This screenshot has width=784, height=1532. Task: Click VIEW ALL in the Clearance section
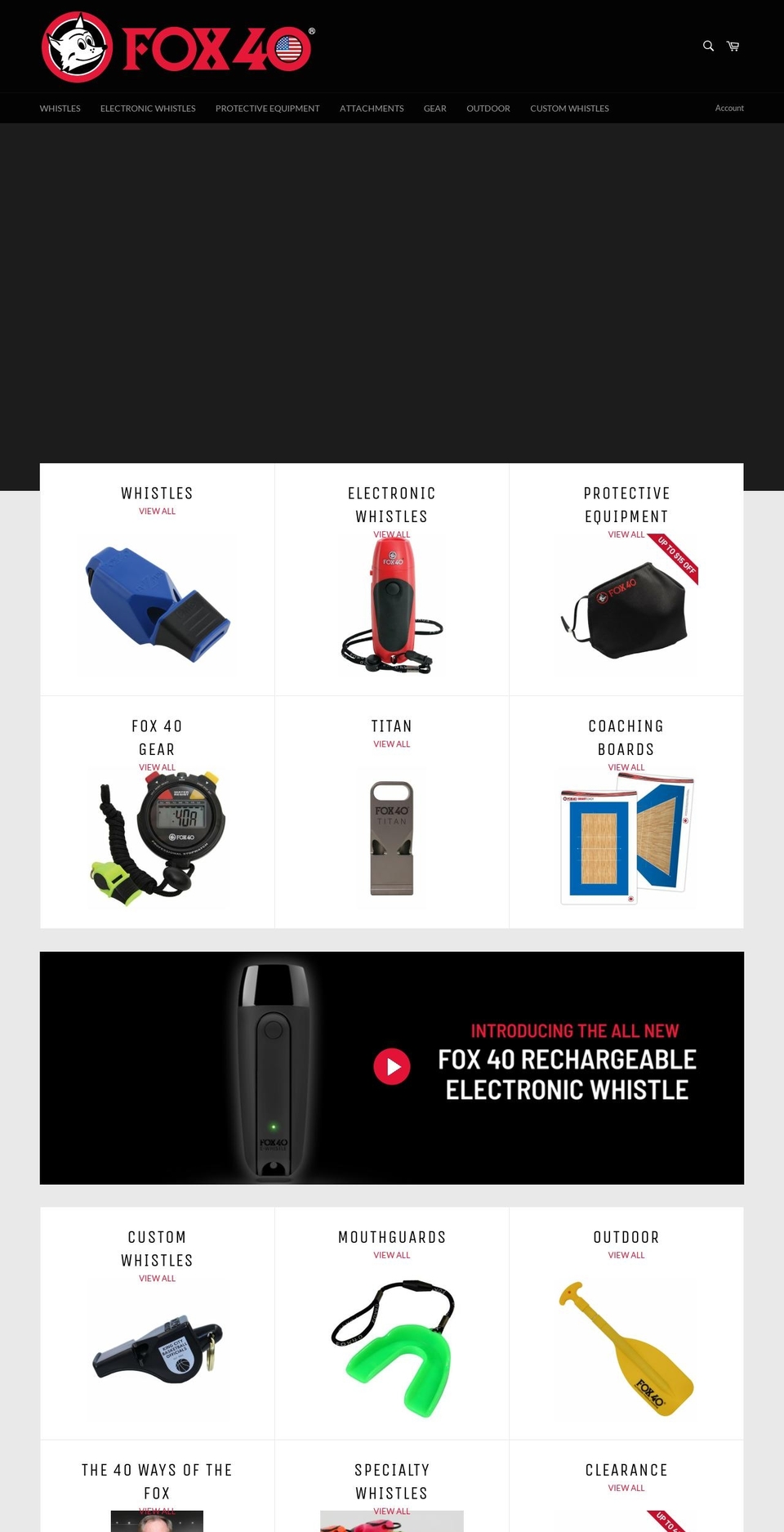[626, 1488]
